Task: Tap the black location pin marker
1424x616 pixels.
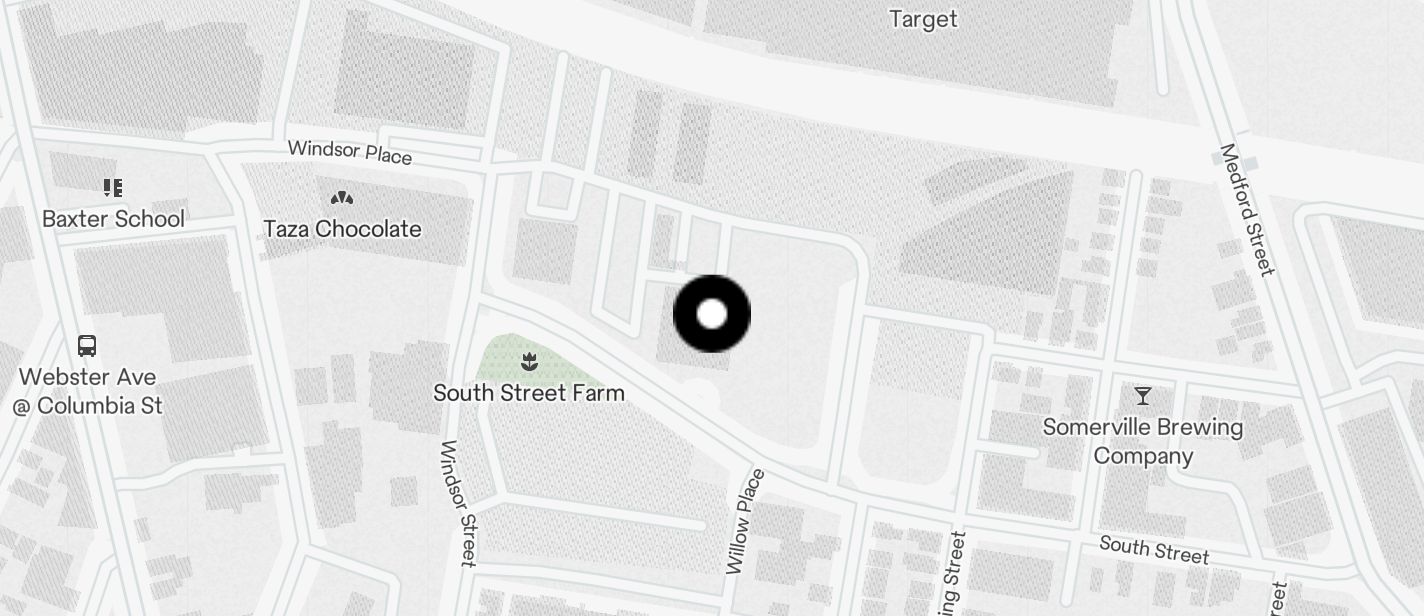Action: [x=711, y=314]
